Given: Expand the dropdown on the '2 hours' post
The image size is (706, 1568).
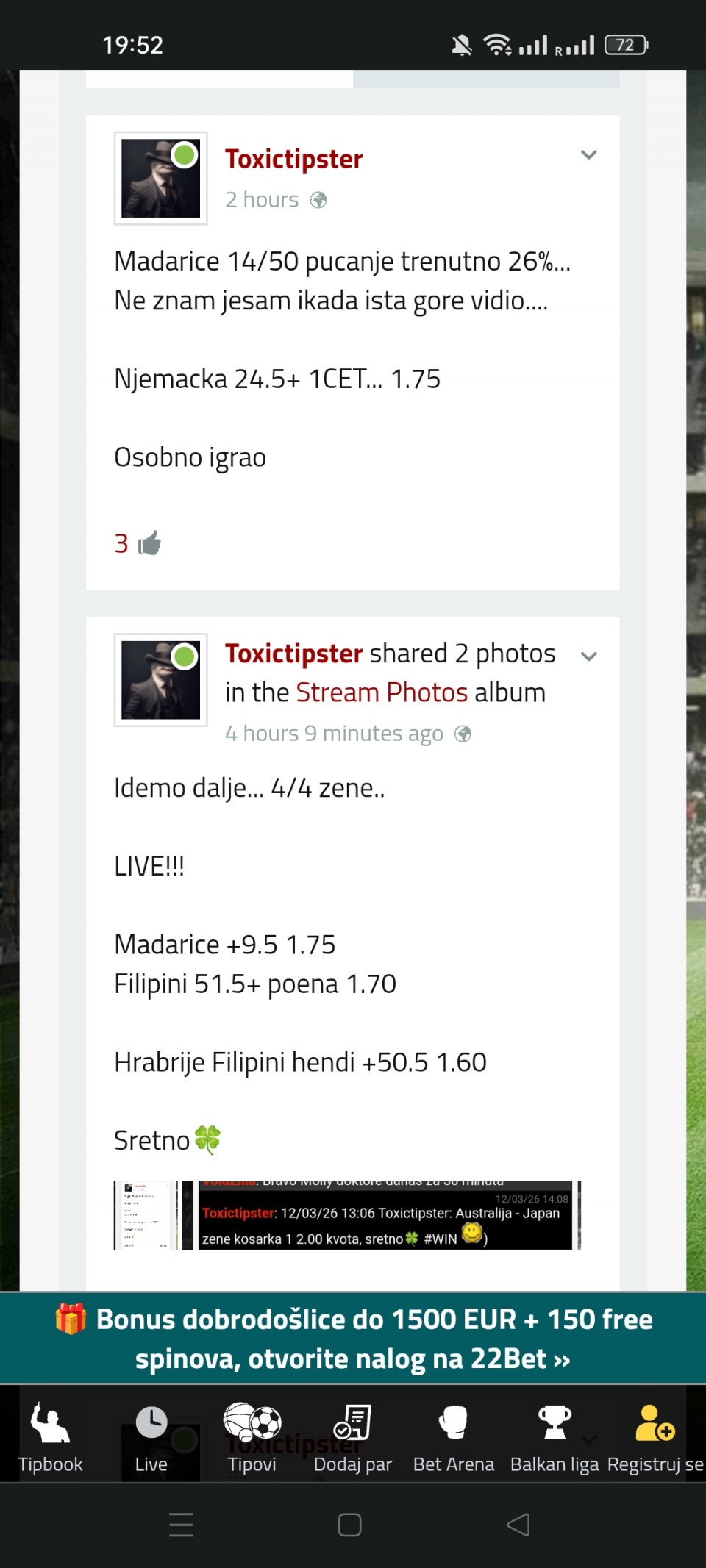Looking at the screenshot, I should (x=588, y=154).
